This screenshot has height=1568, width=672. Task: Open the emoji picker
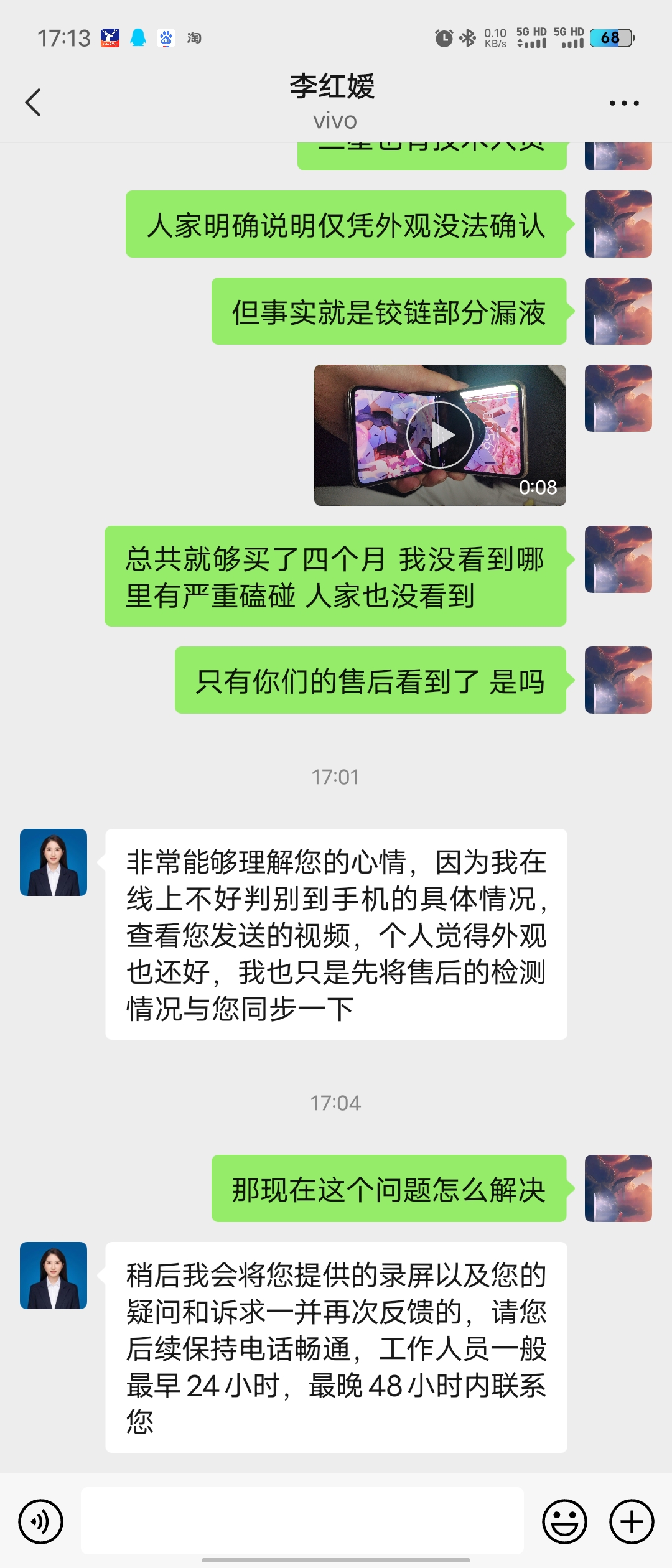coord(564,1521)
